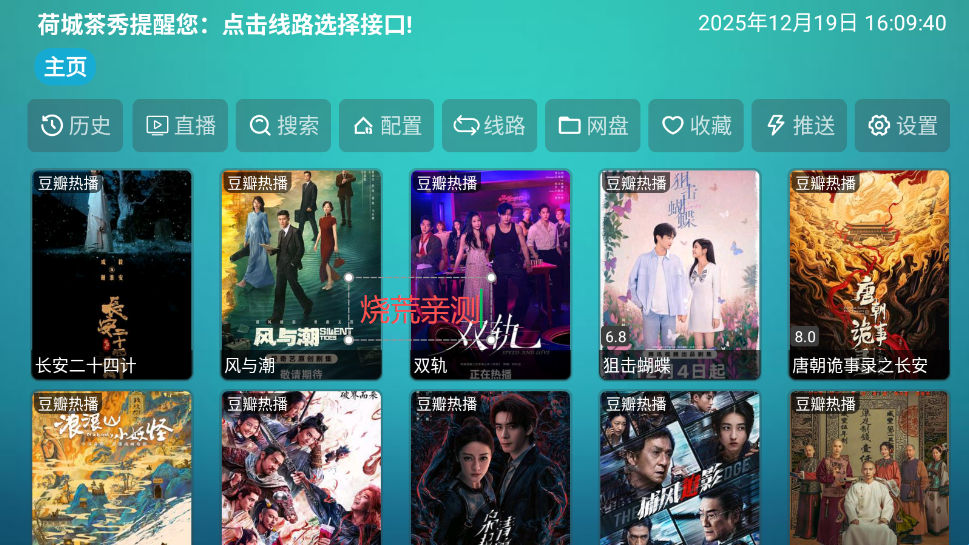The height and width of the screenshot is (545, 969).
Task: View 收藏 favorites
Action: [696, 126]
